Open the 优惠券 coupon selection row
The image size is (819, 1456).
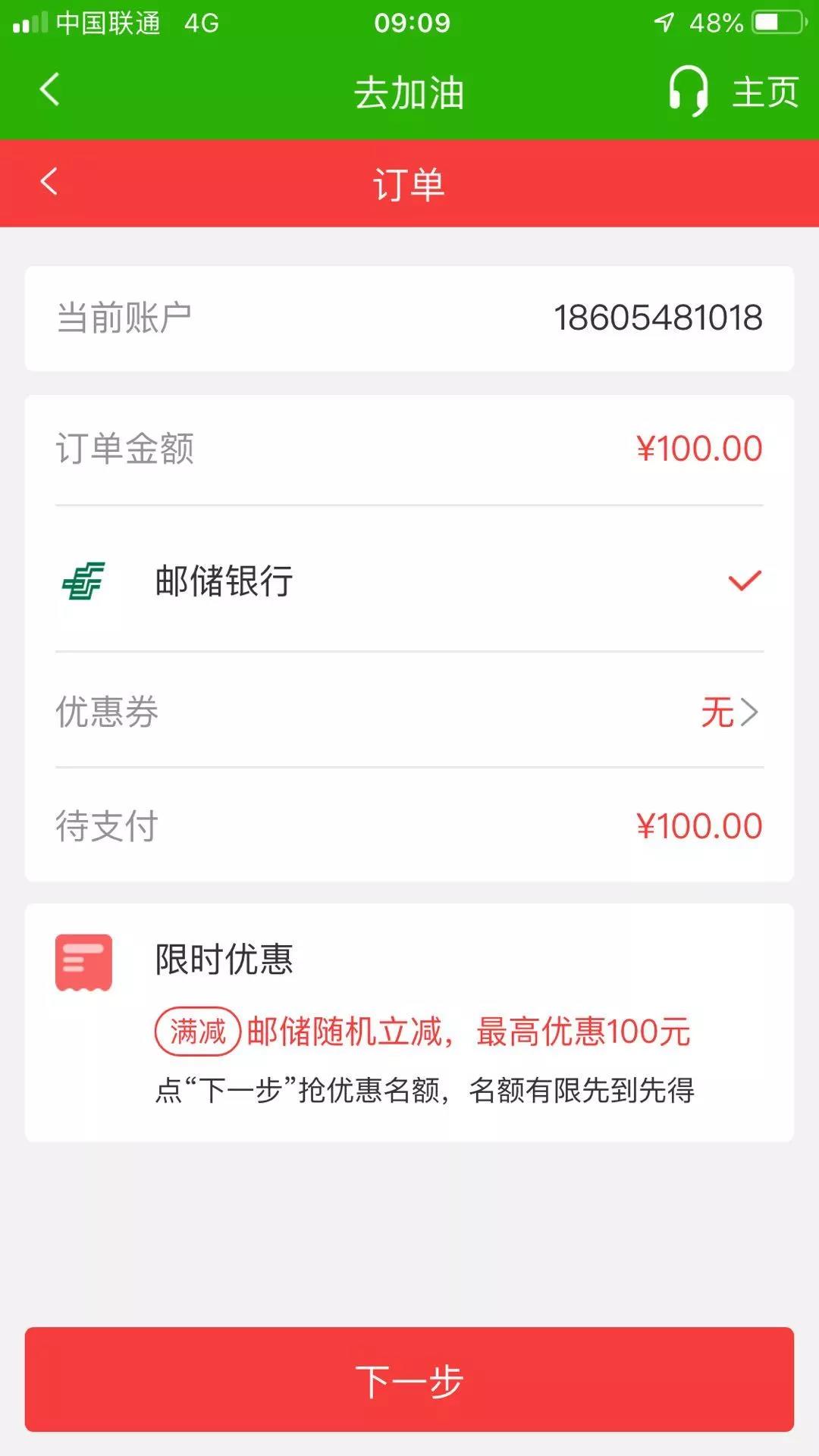(409, 712)
